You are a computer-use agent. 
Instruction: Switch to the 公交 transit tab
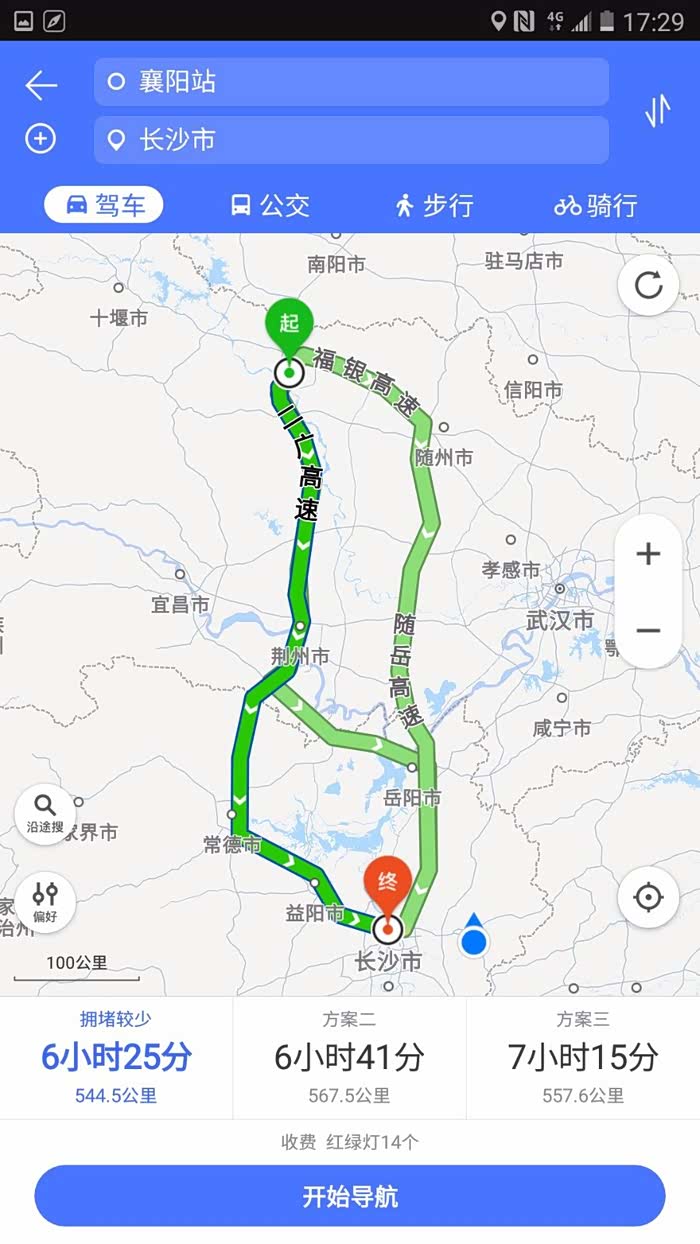click(270, 206)
